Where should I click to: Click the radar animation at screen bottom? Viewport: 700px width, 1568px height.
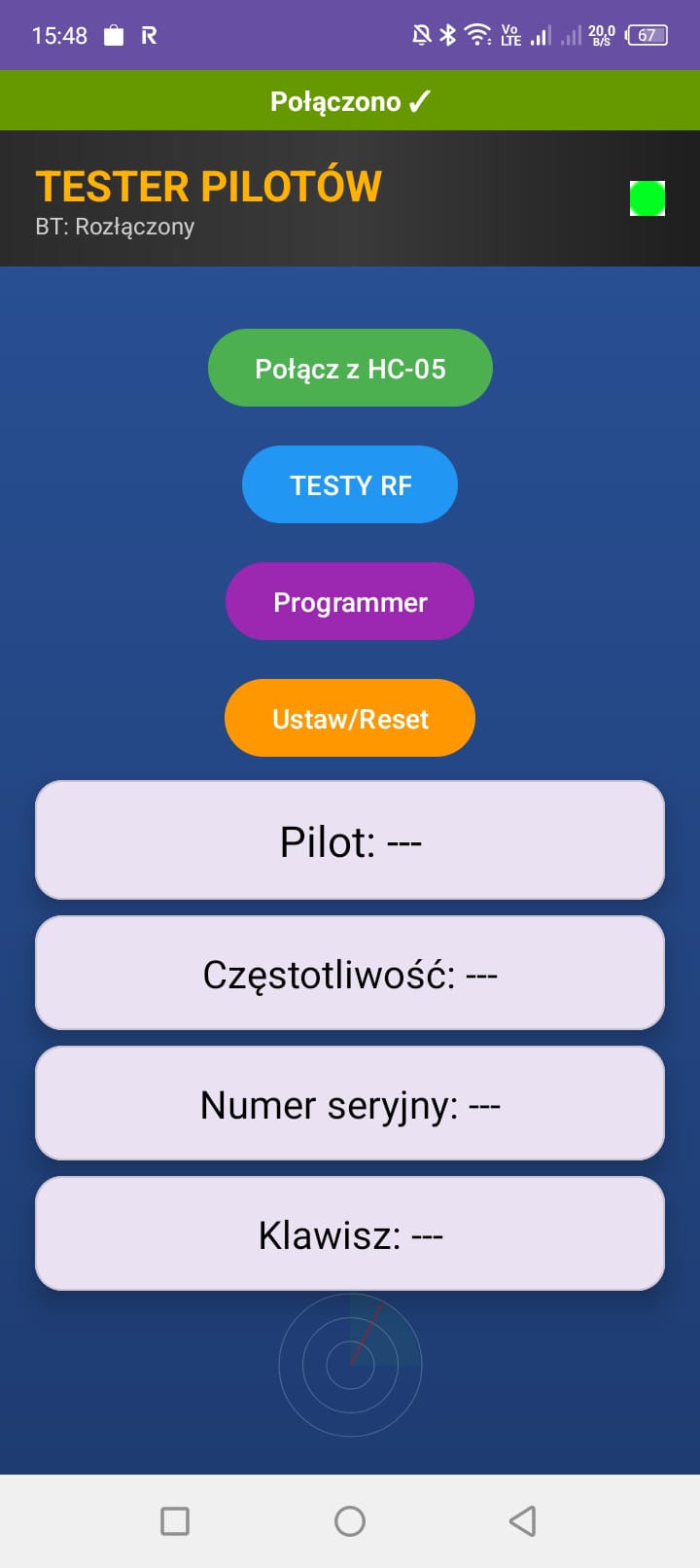(350, 1365)
